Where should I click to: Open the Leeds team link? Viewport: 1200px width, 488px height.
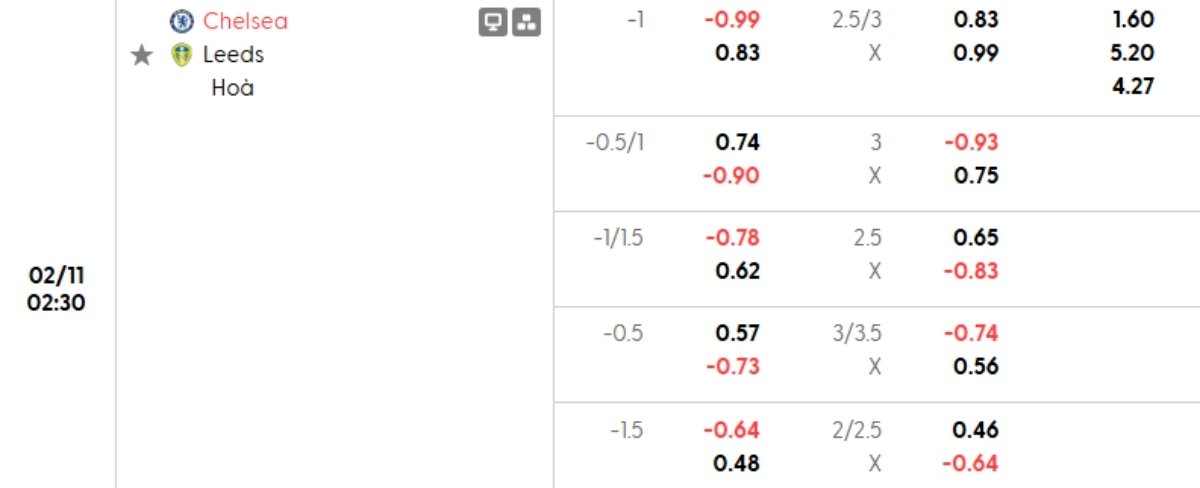(x=233, y=54)
